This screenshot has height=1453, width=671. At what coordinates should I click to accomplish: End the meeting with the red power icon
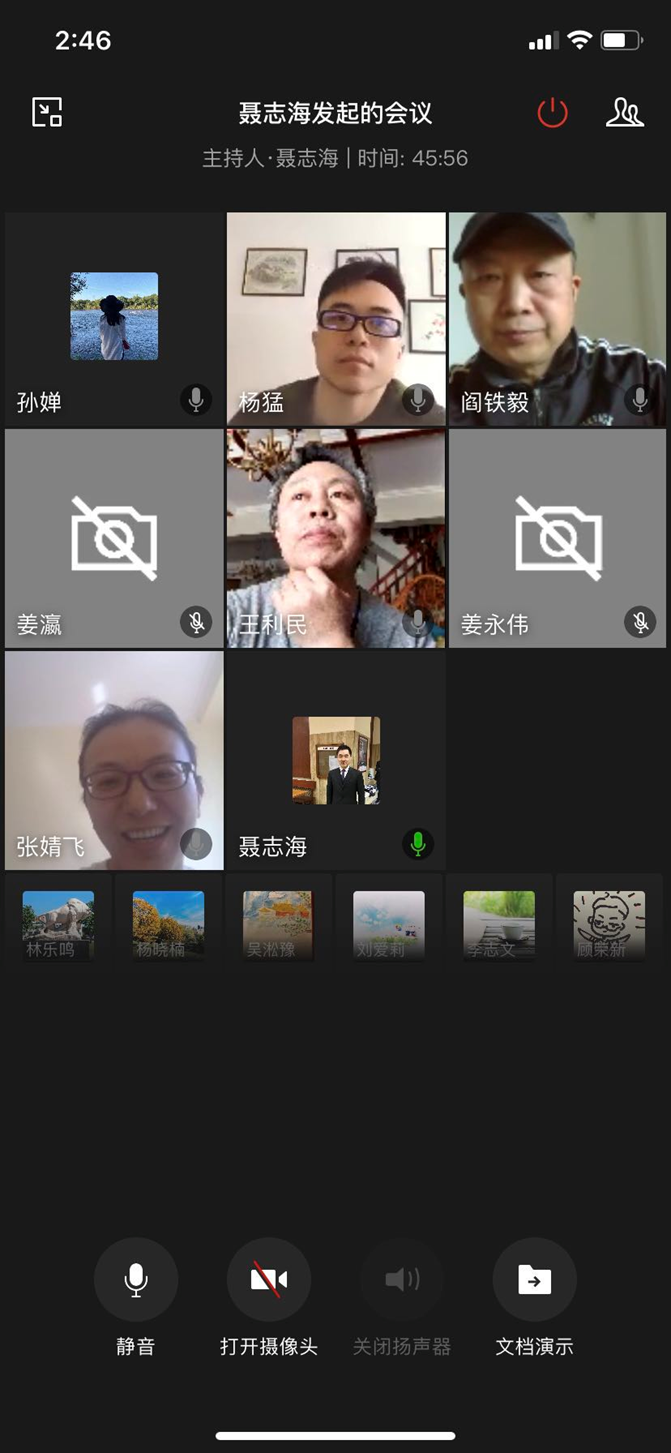(552, 113)
